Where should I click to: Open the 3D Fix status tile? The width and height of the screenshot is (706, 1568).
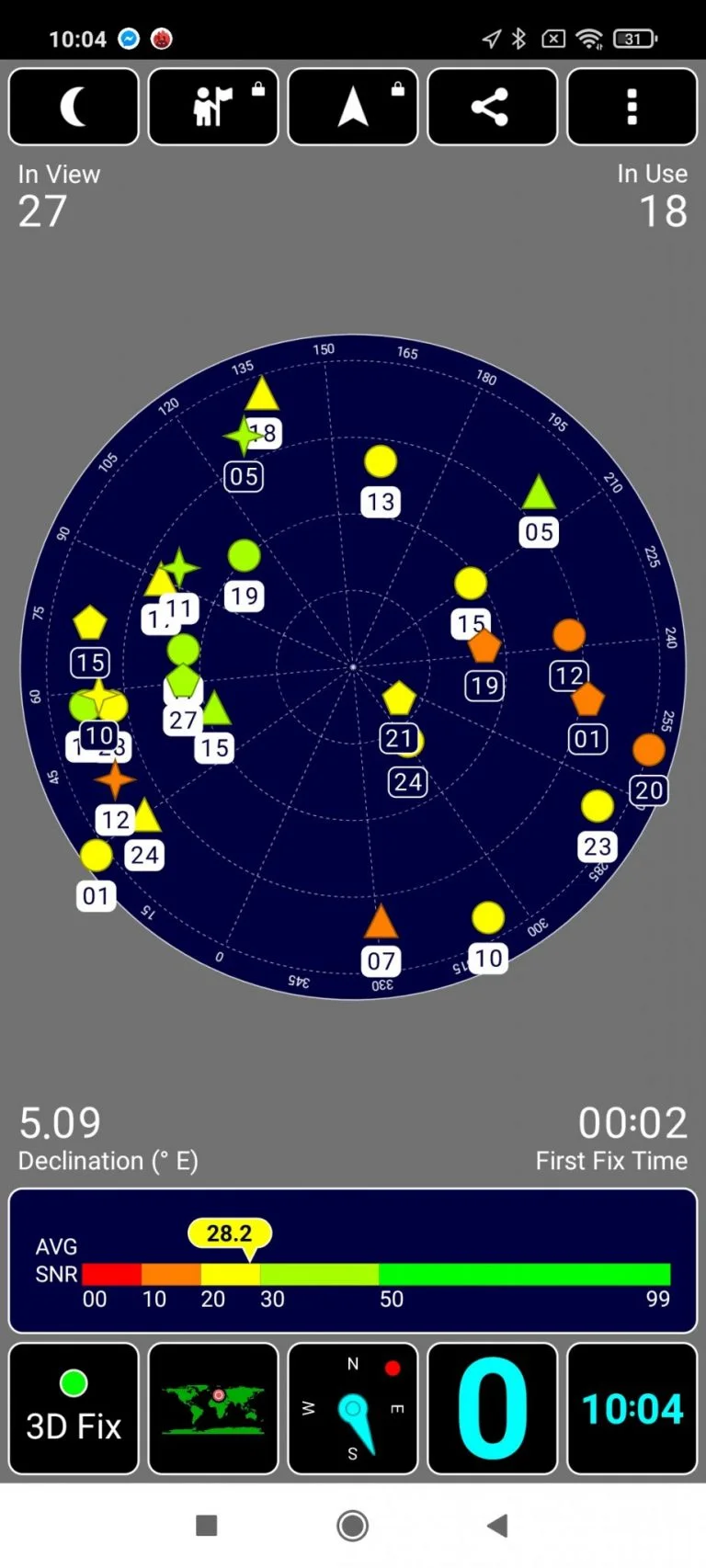(x=74, y=1408)
